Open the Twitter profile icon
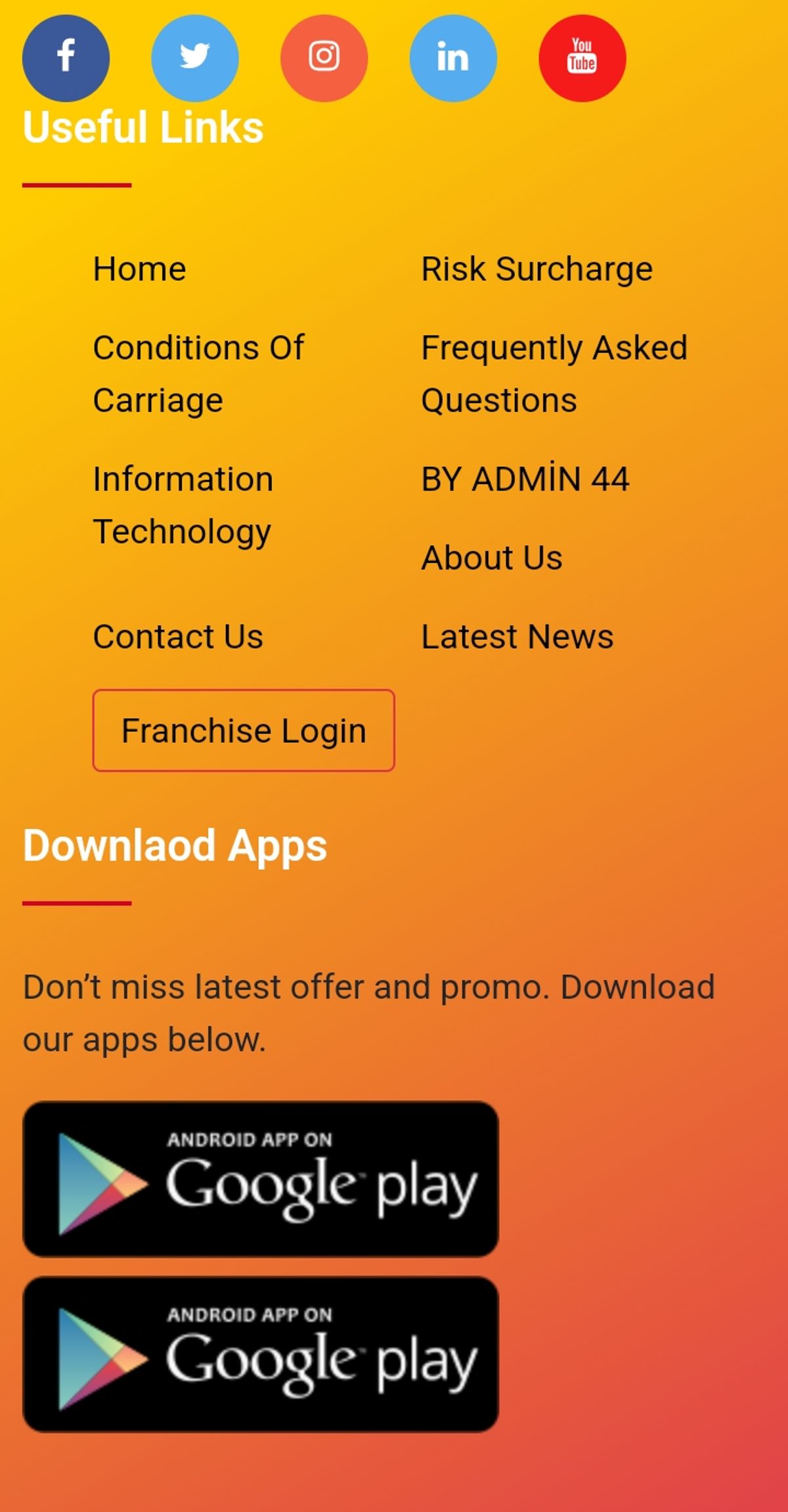 [194, 58]
